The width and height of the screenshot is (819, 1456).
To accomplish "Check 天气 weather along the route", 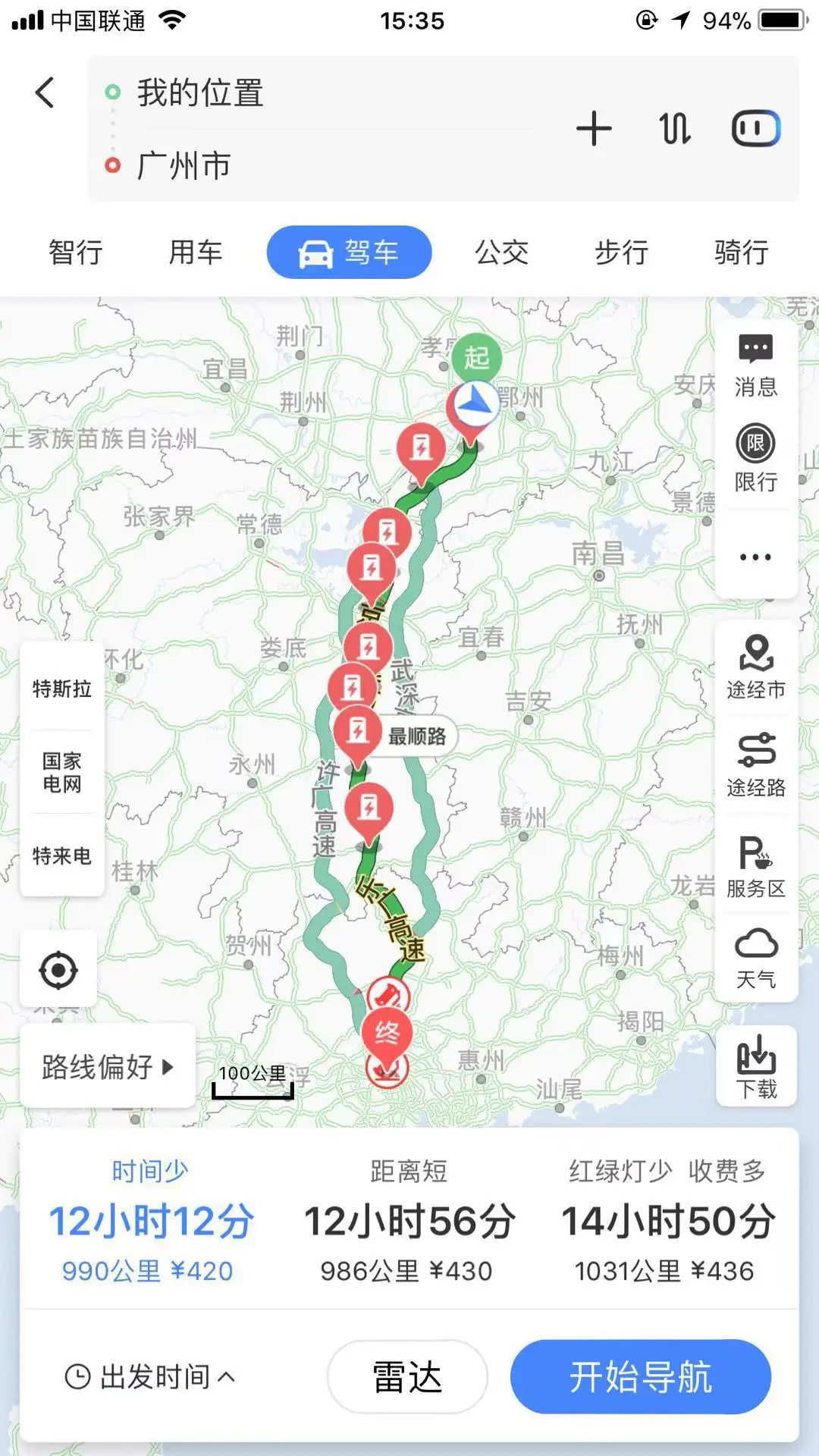I will [755, 959].
